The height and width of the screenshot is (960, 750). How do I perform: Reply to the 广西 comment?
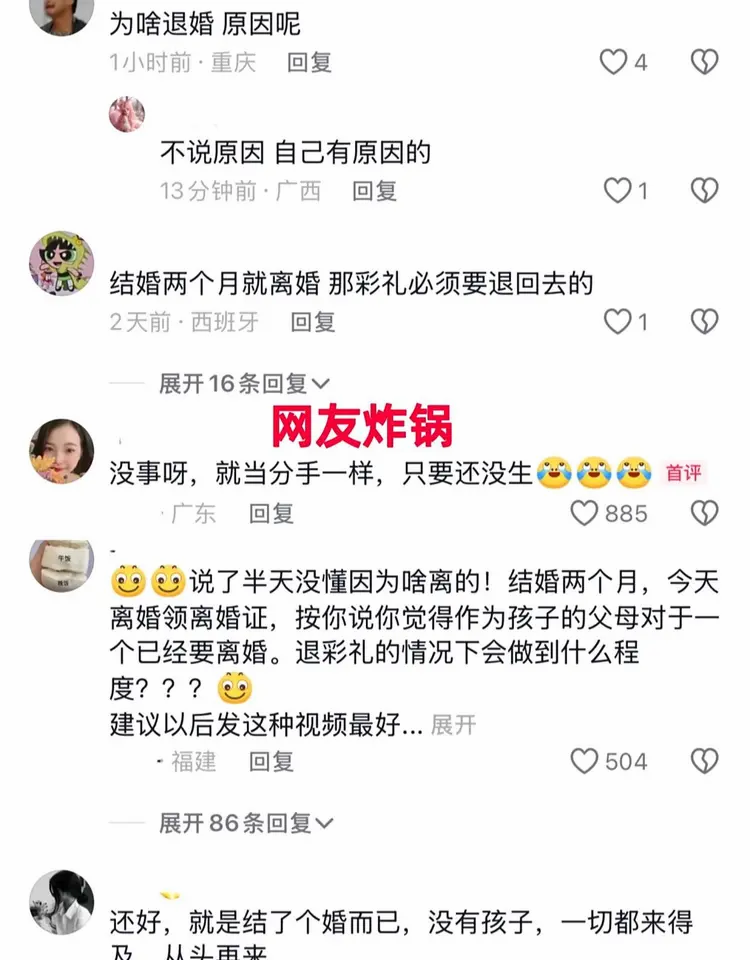374,190
